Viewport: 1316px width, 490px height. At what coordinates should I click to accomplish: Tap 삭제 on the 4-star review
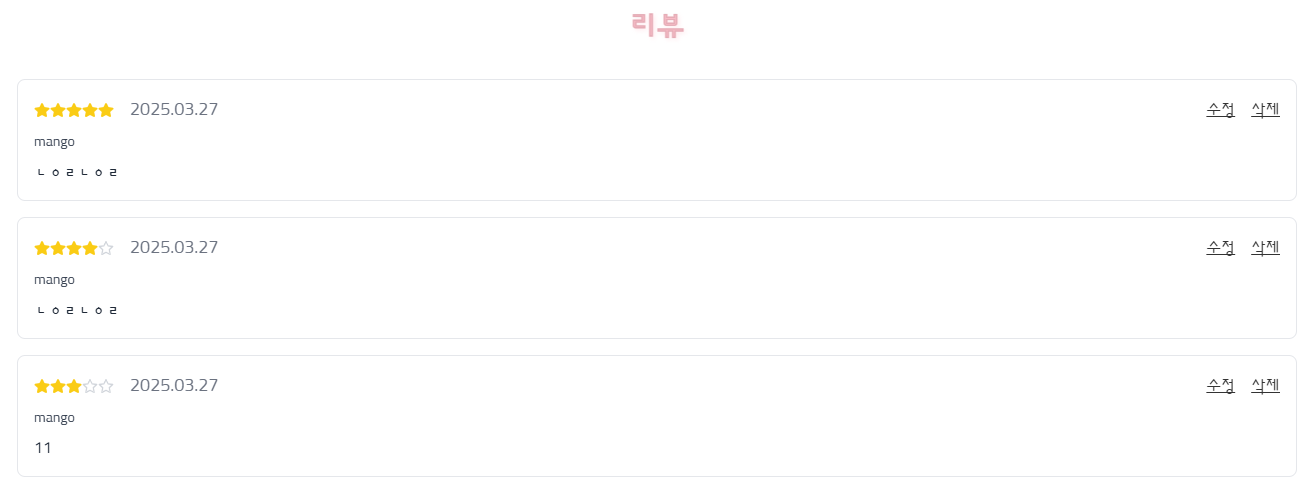[x=1265, y=247]
